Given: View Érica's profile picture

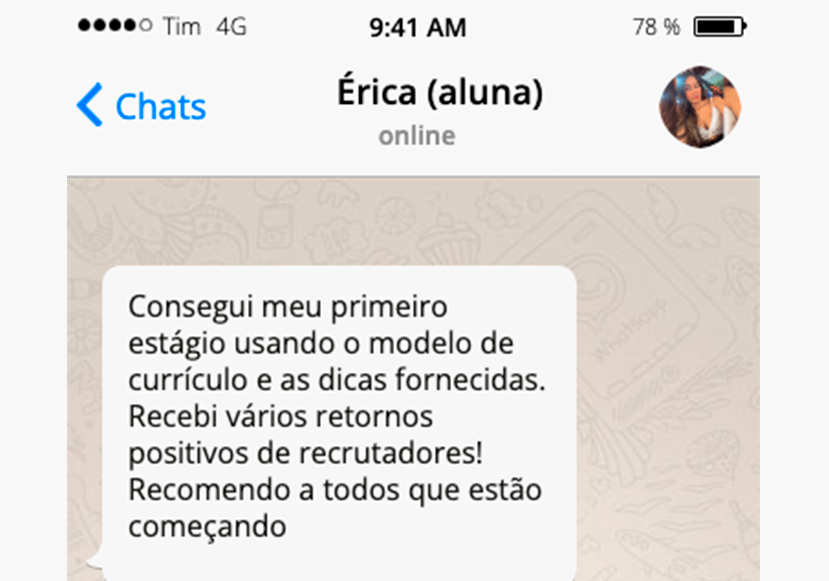Looking at the screenshot, I should (699, 106).
